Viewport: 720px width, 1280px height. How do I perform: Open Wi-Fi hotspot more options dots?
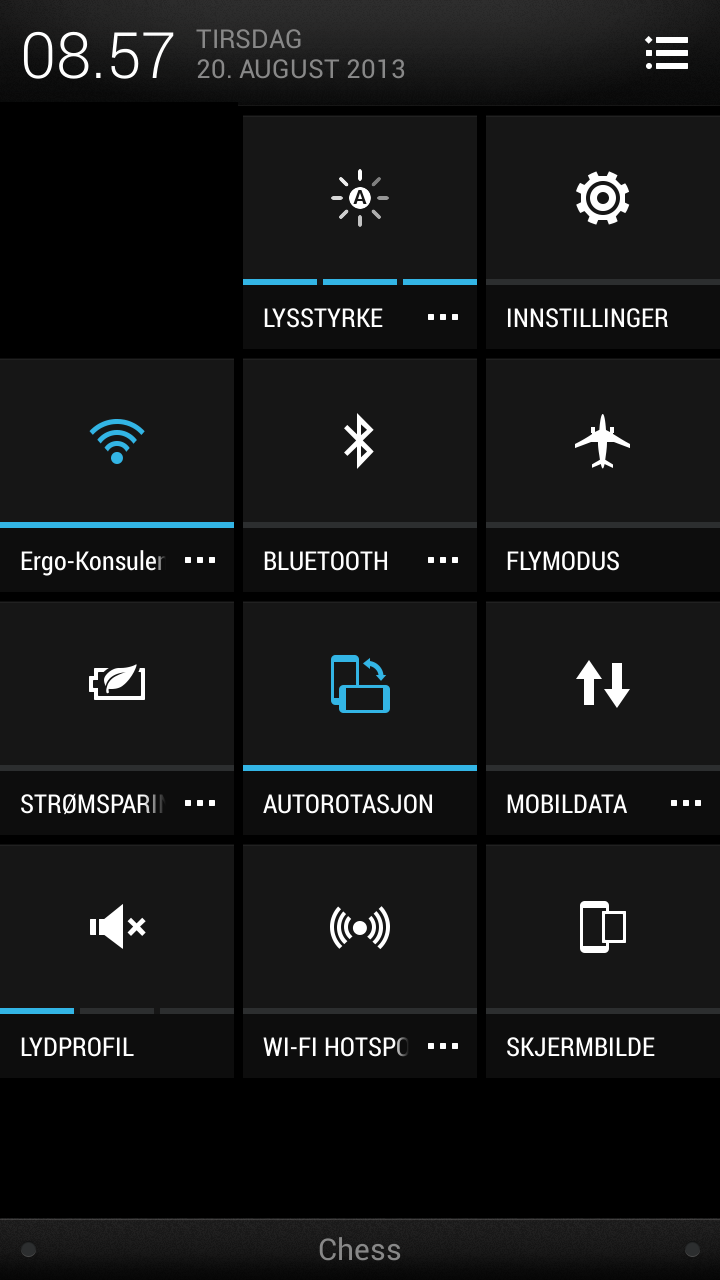(x=443, y=1046)
